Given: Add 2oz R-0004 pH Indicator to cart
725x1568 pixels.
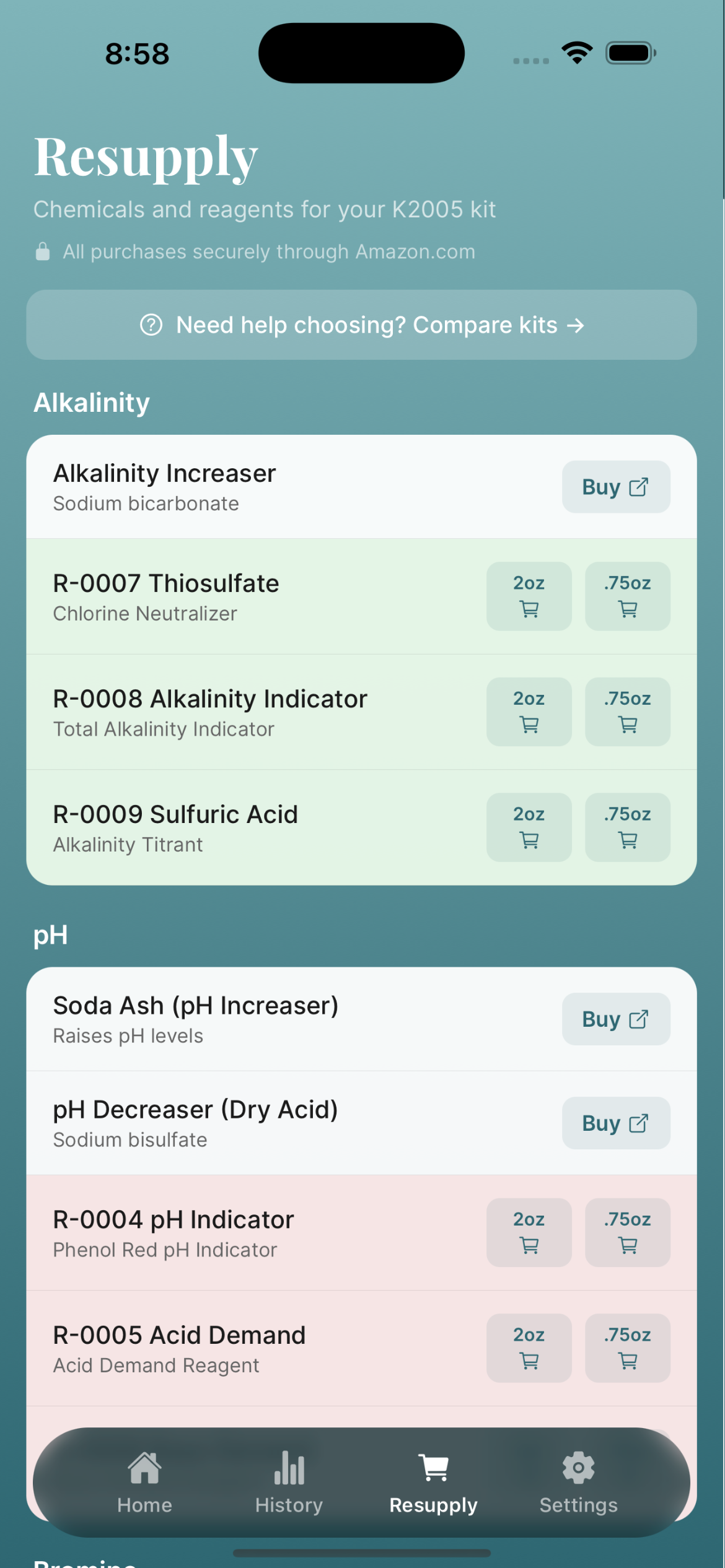Looking at the screenshot, I should (x=529, y=1232).
